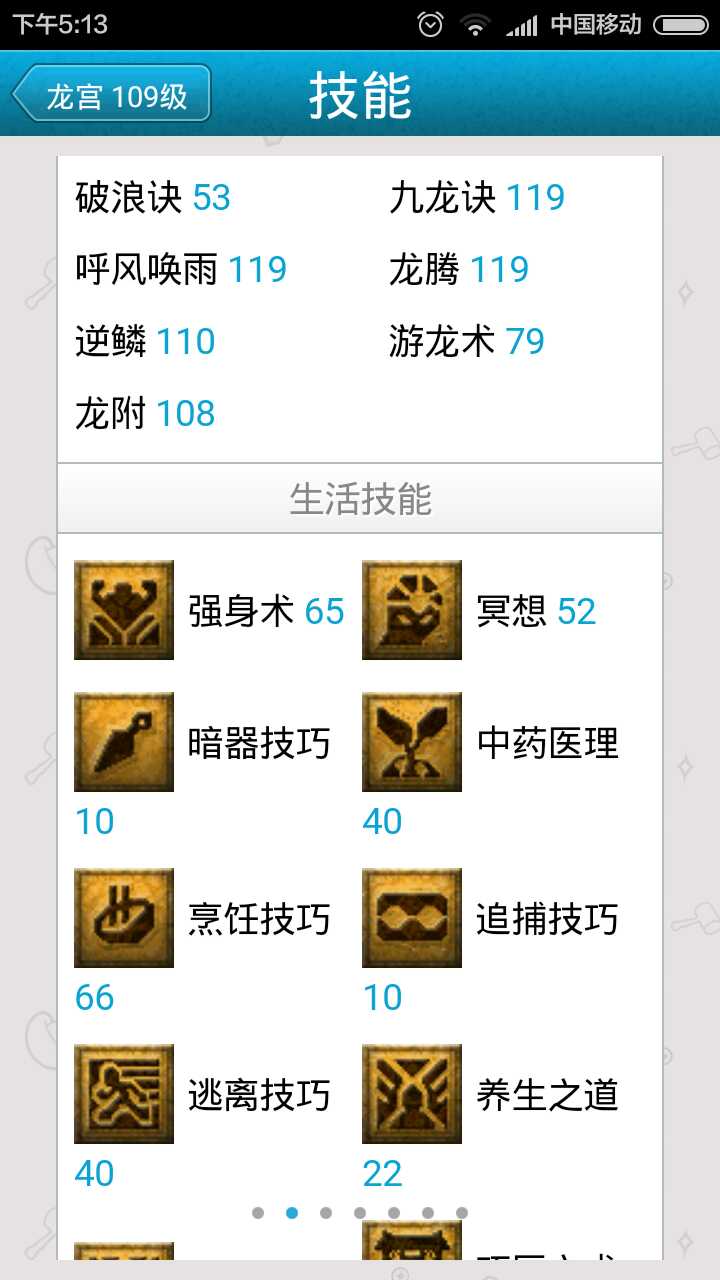The image size is (720, 1280).
Task: Select the 暗器技巧 skill icon
Action: tap(124, 742)
